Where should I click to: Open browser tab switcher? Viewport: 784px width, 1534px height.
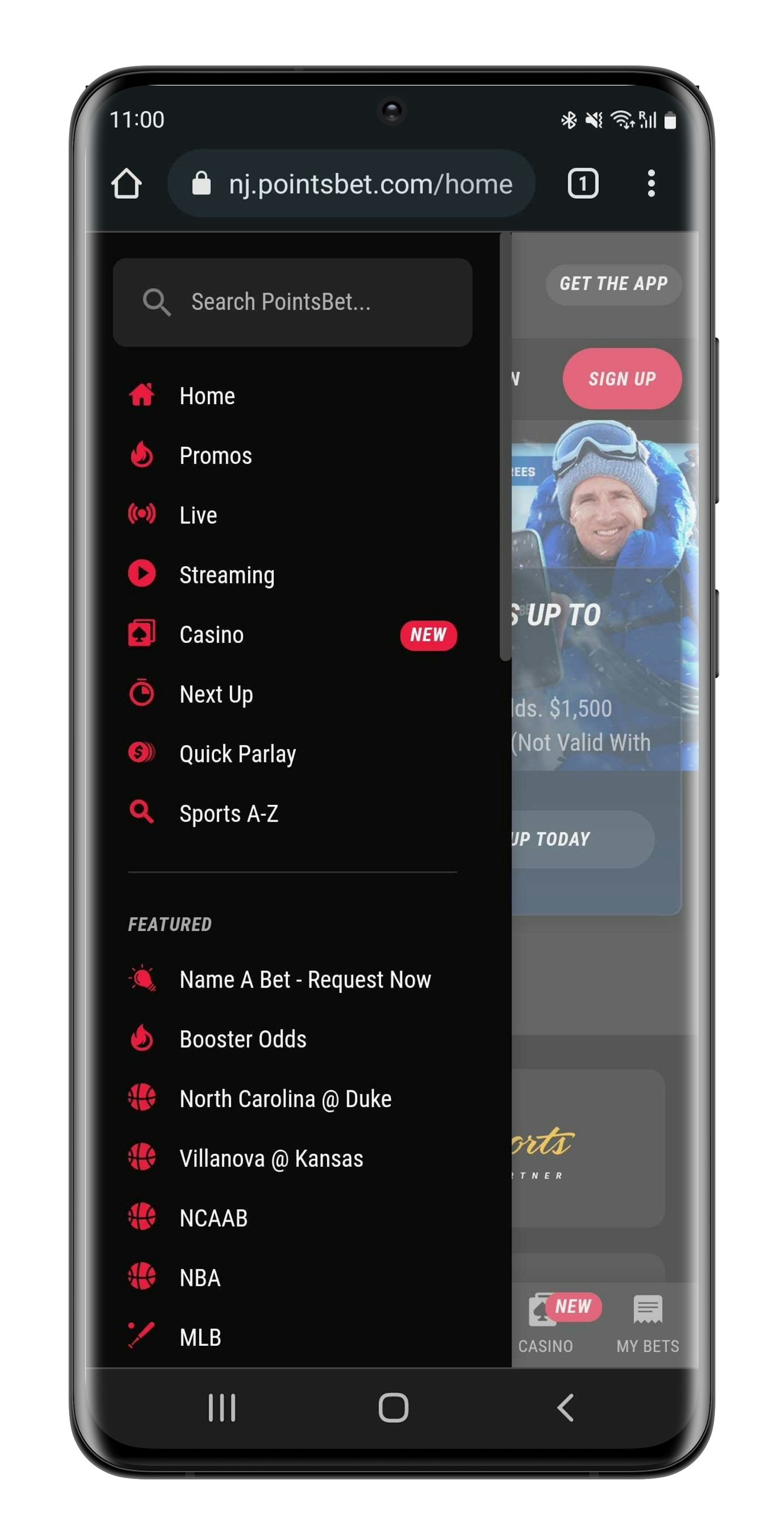582,183
